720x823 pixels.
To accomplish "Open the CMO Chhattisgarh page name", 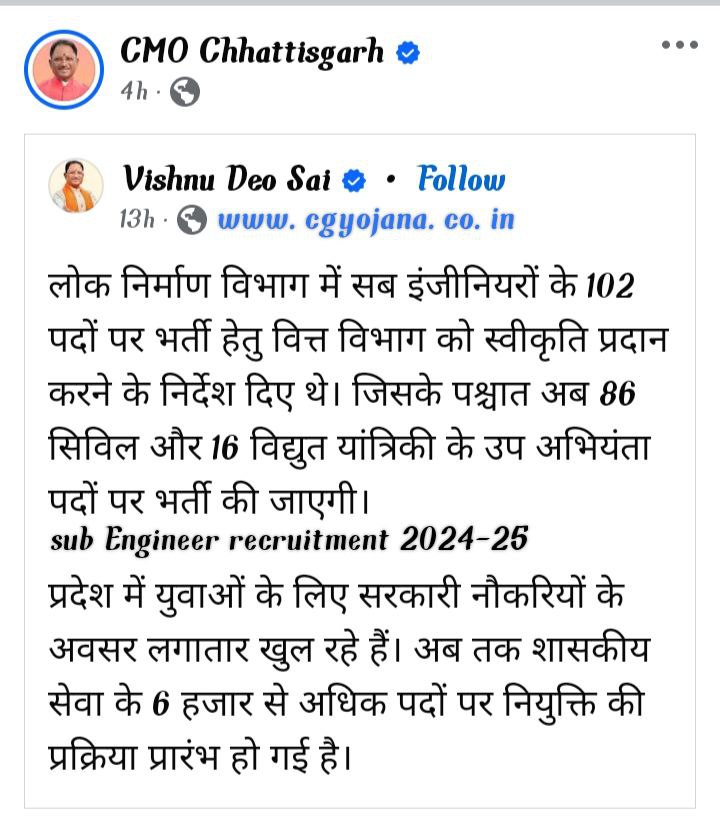I will [251, 51].
